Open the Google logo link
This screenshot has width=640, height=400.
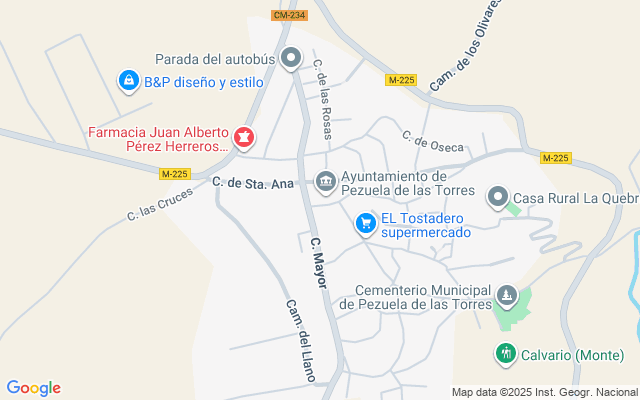click(x=33, y=388)
